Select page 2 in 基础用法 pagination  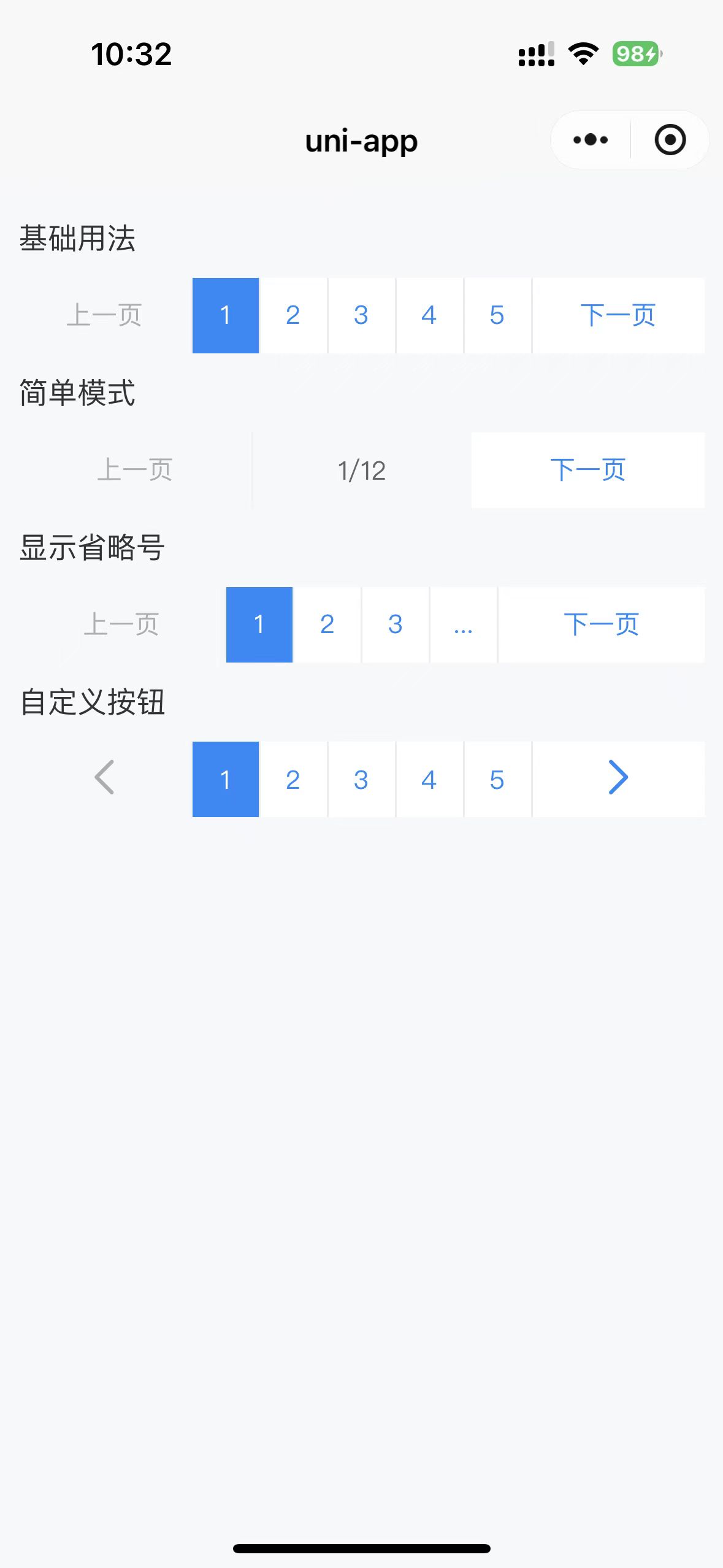pyautogui.click(x=293, y=315)
